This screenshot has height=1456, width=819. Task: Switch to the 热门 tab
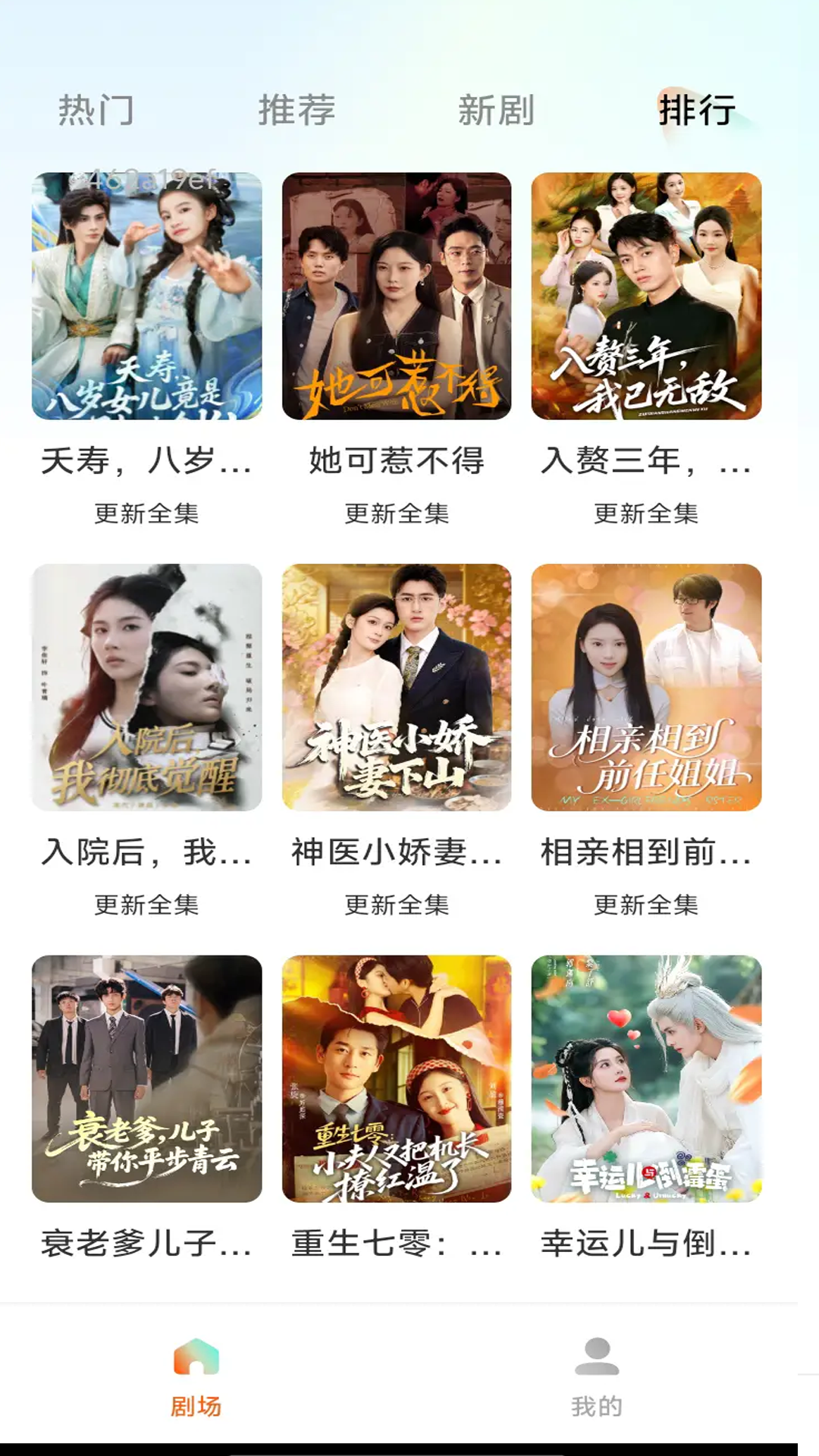pos(96,111)
